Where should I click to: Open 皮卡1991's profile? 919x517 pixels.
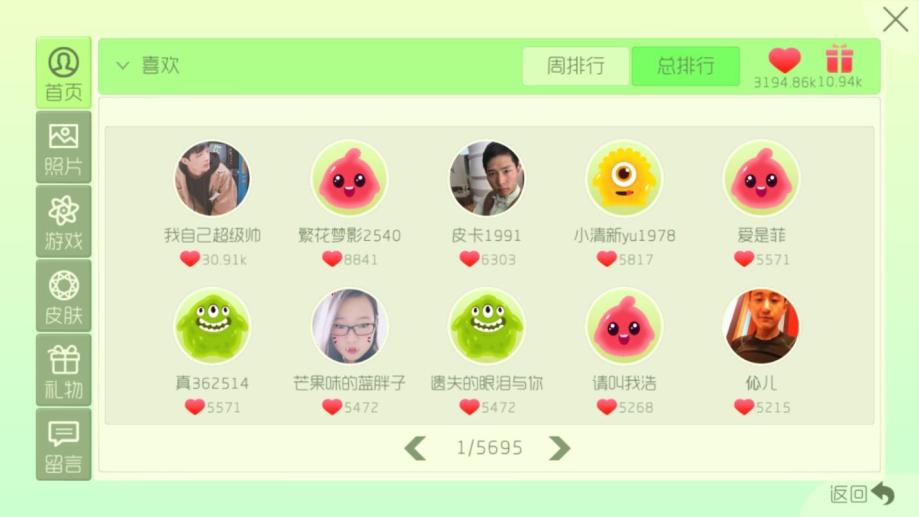pos(486,178)
